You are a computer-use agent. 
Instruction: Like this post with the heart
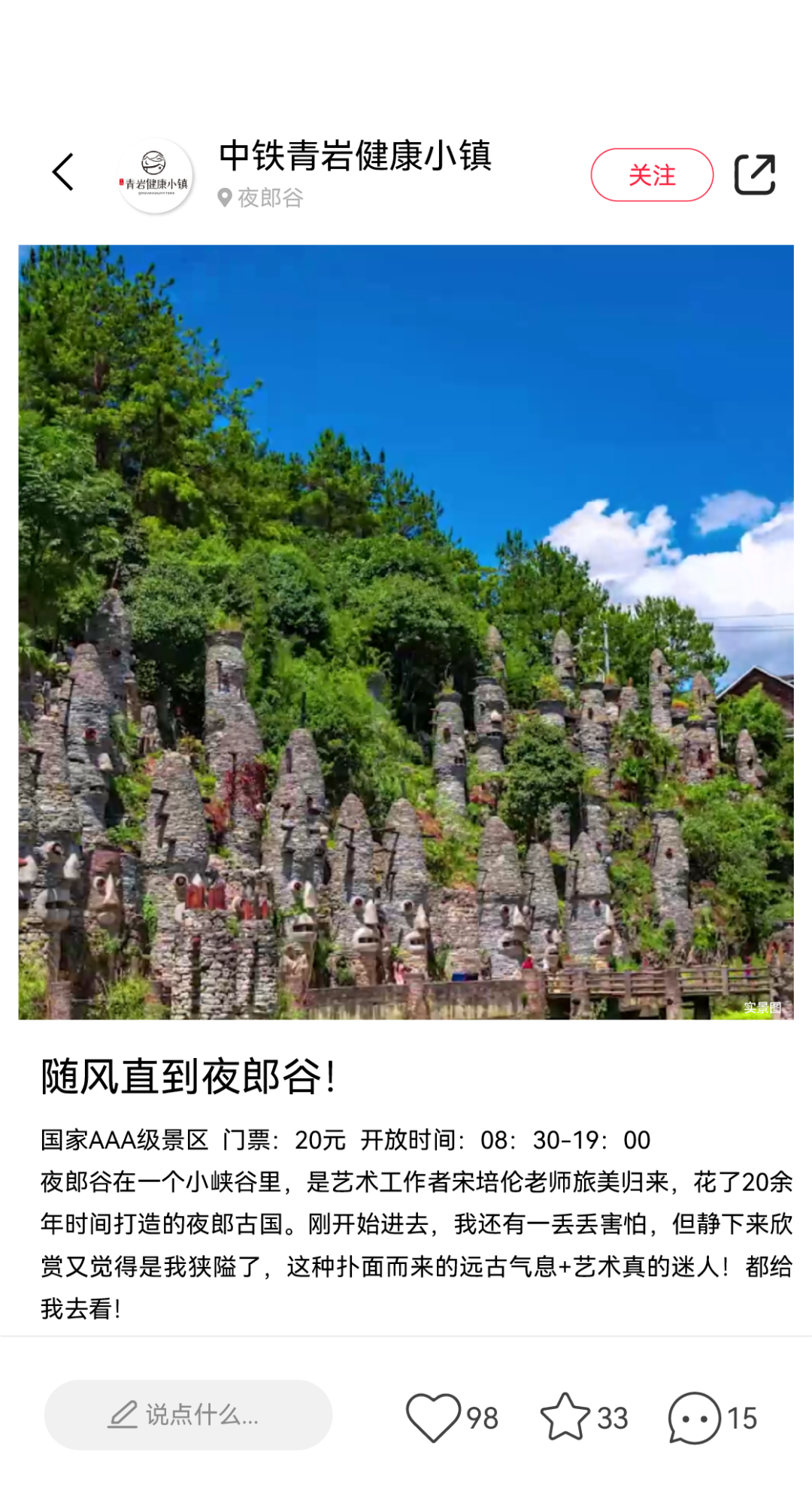point(434,1417)
